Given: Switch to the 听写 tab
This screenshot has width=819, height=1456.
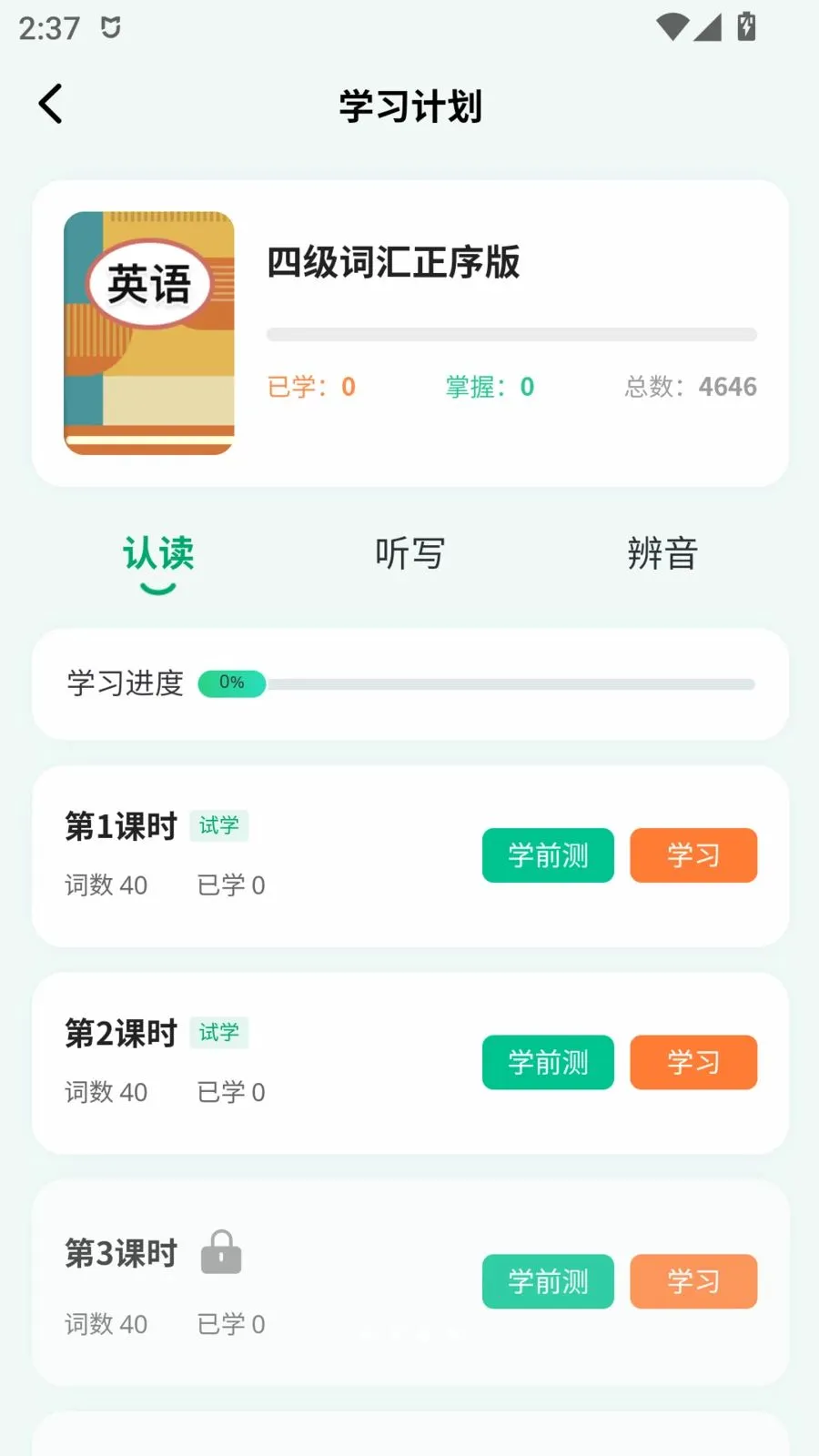Looking at the screenshot, I should [409, 553].
